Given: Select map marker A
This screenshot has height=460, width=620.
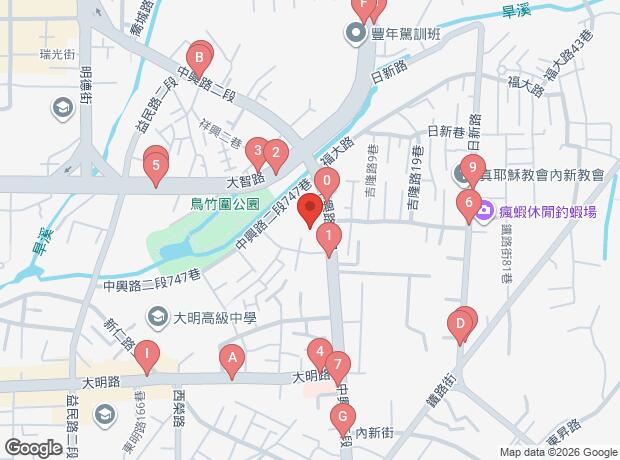Looking at the screenshot, I should [233, 358].
